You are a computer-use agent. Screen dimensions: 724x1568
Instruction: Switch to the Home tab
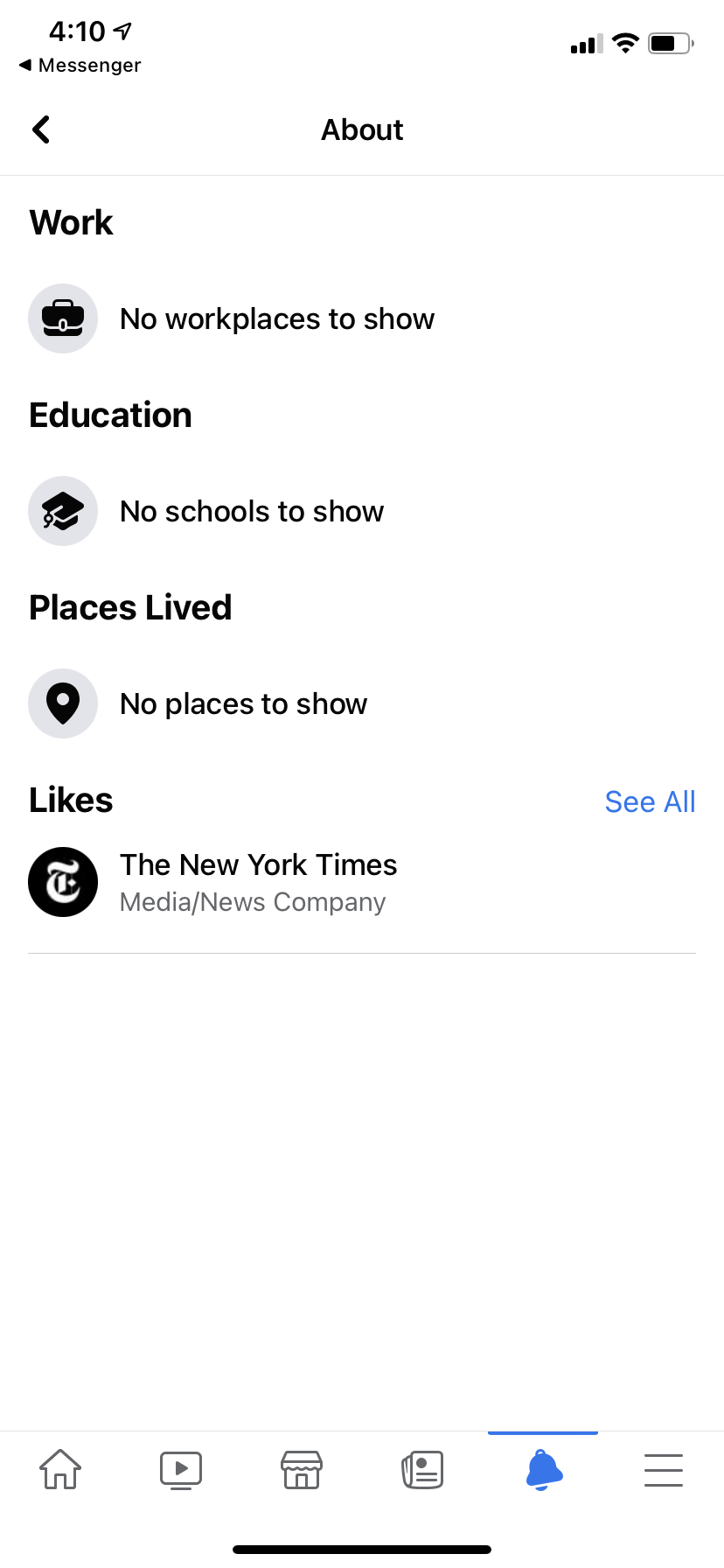pyautogui.click(x=60, y=1469)
